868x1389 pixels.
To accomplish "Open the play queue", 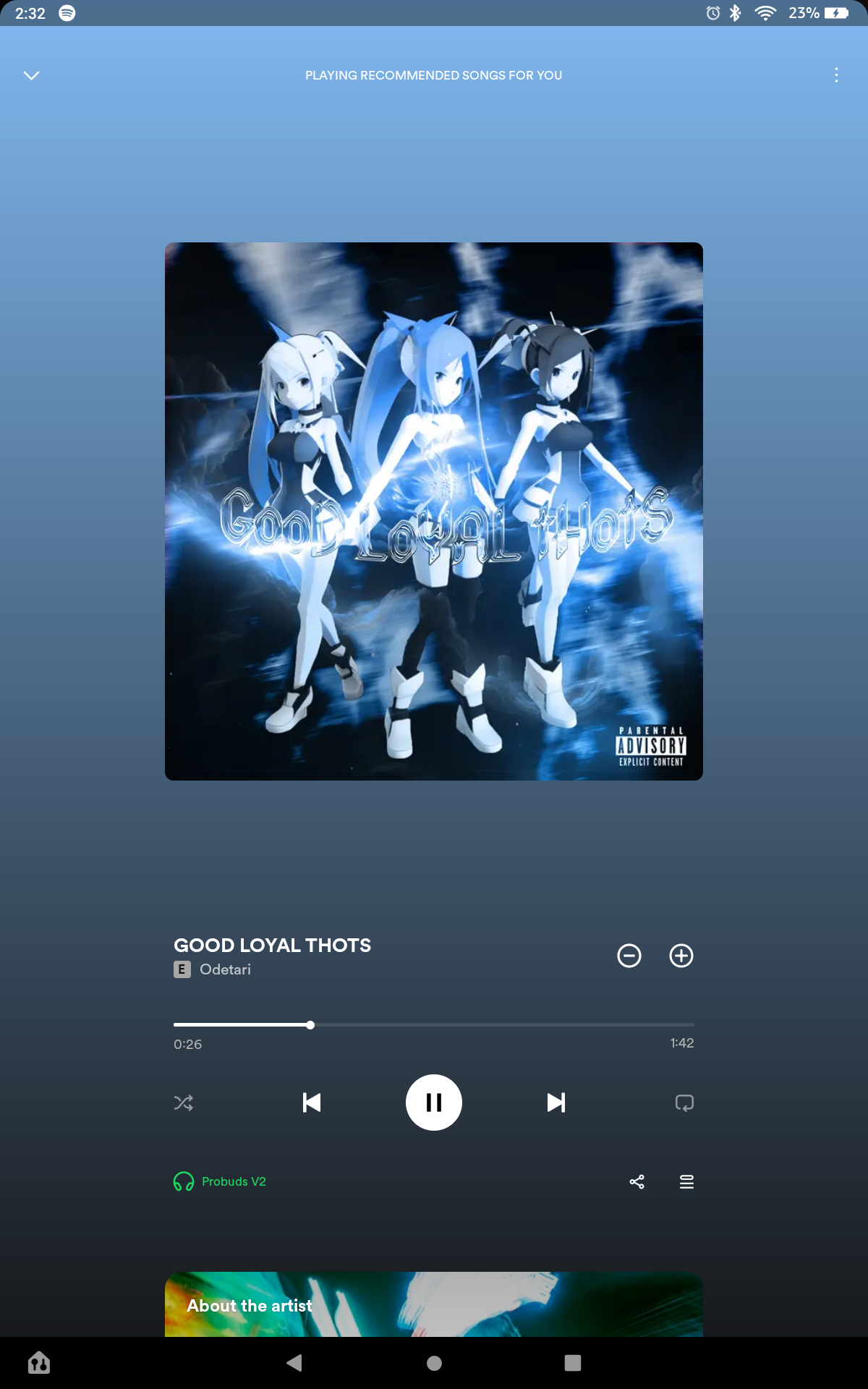I will tap(686, 1181).
